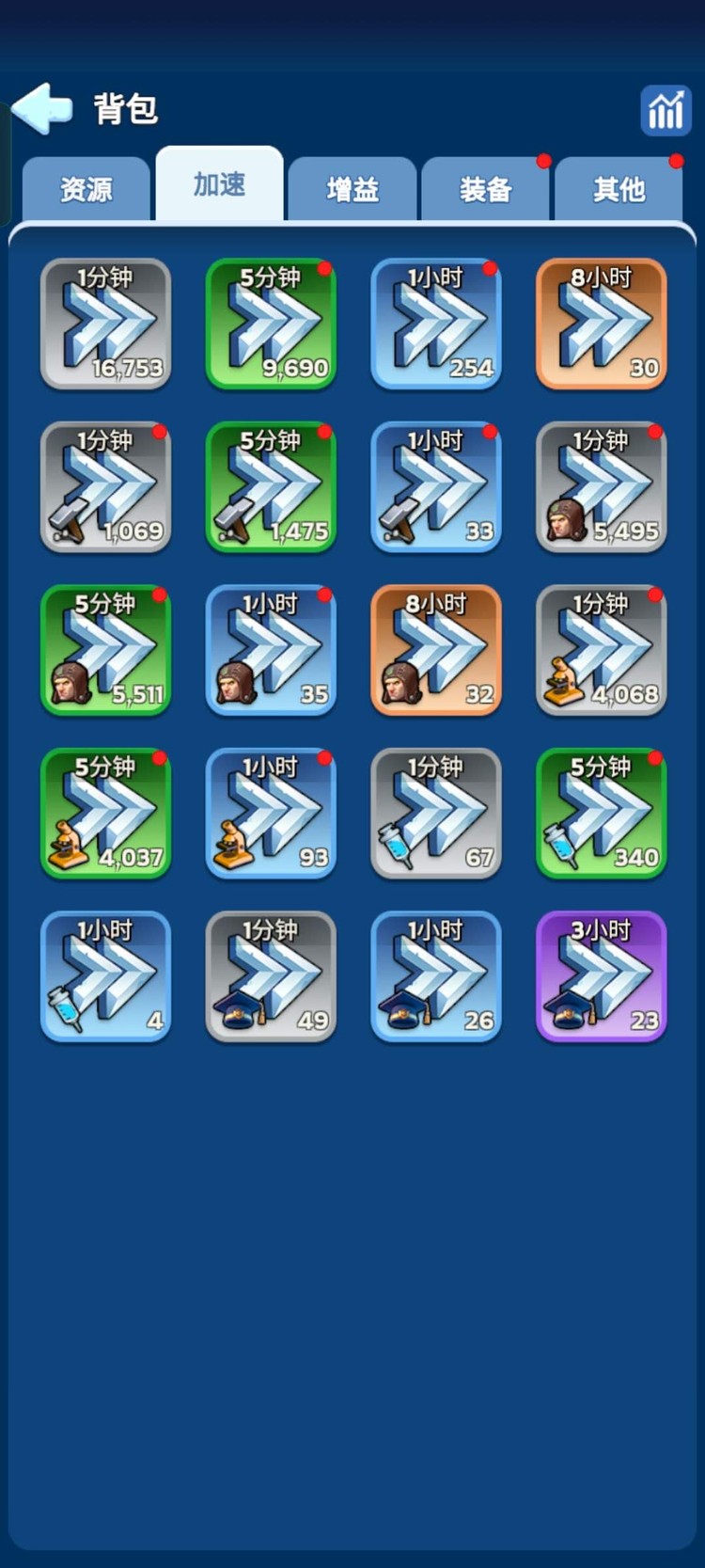
Task: Switch to the 资源 tab
Action: click(86, 190)
